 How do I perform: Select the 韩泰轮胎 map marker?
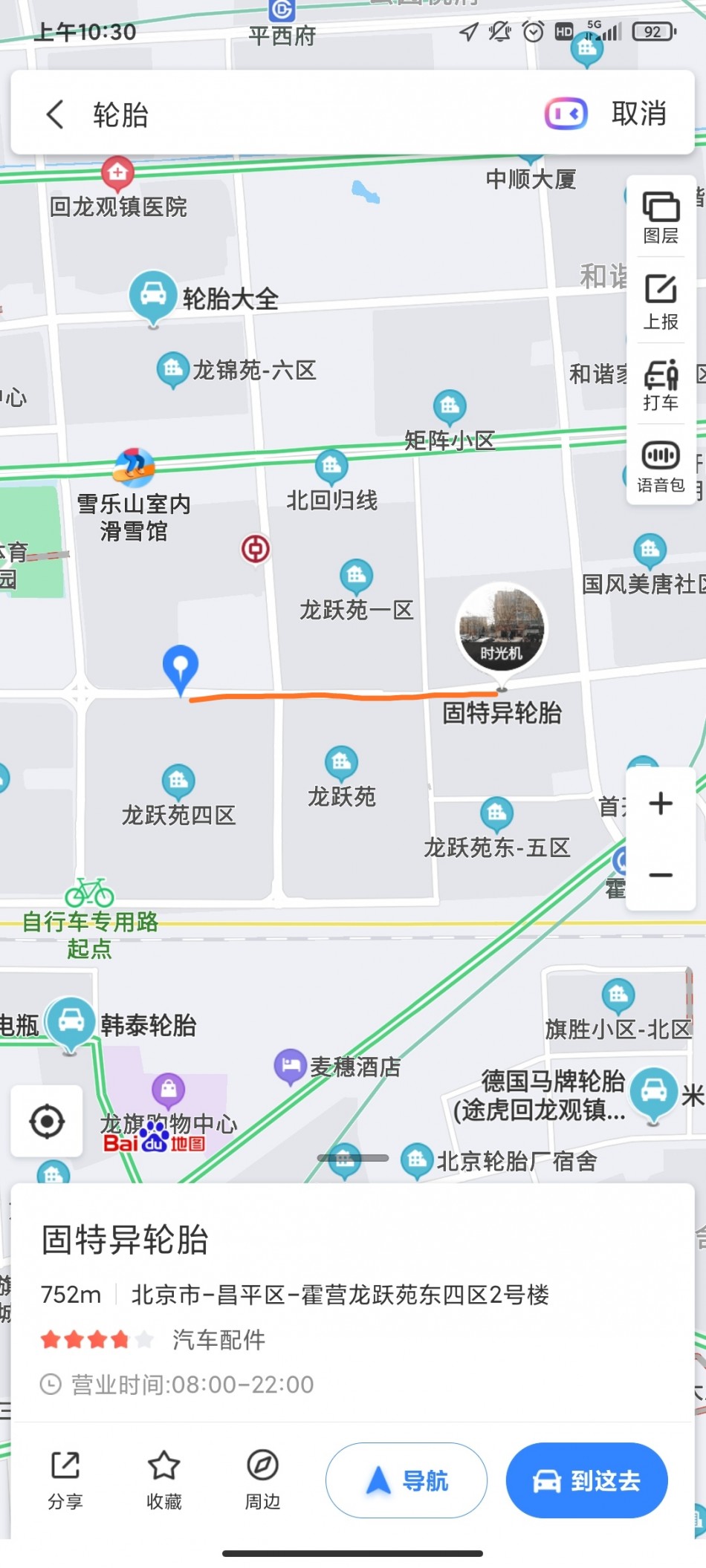click(x=71, y=1022)
